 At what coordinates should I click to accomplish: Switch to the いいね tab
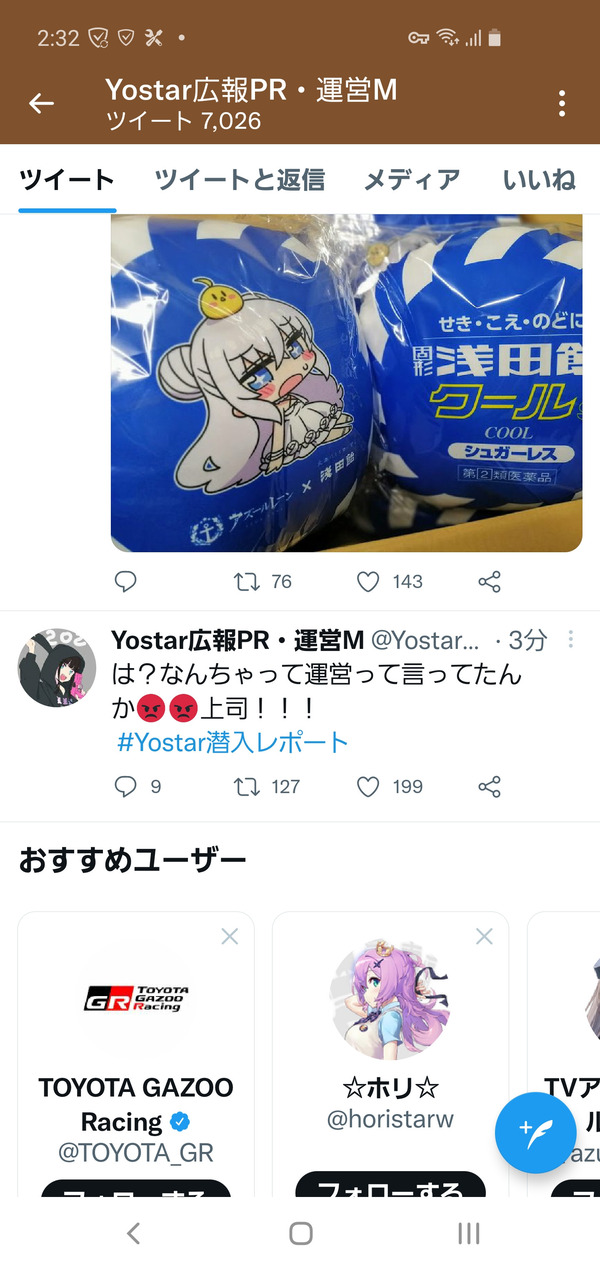point(540,180)
